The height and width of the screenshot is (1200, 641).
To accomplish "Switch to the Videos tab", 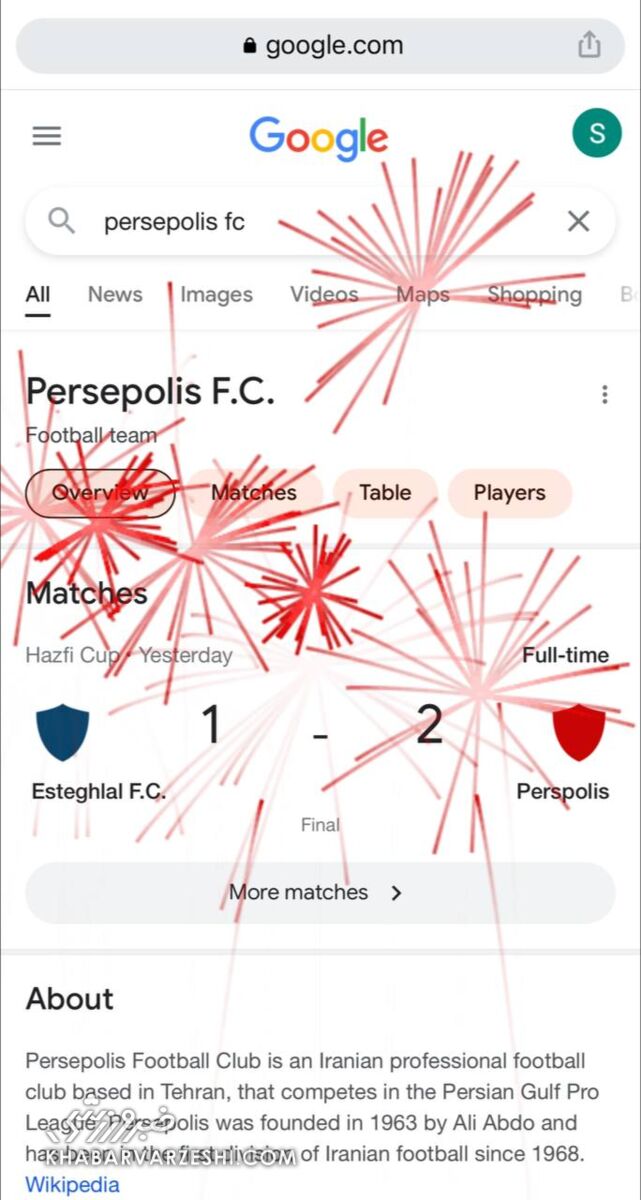I will coord(324,294).
